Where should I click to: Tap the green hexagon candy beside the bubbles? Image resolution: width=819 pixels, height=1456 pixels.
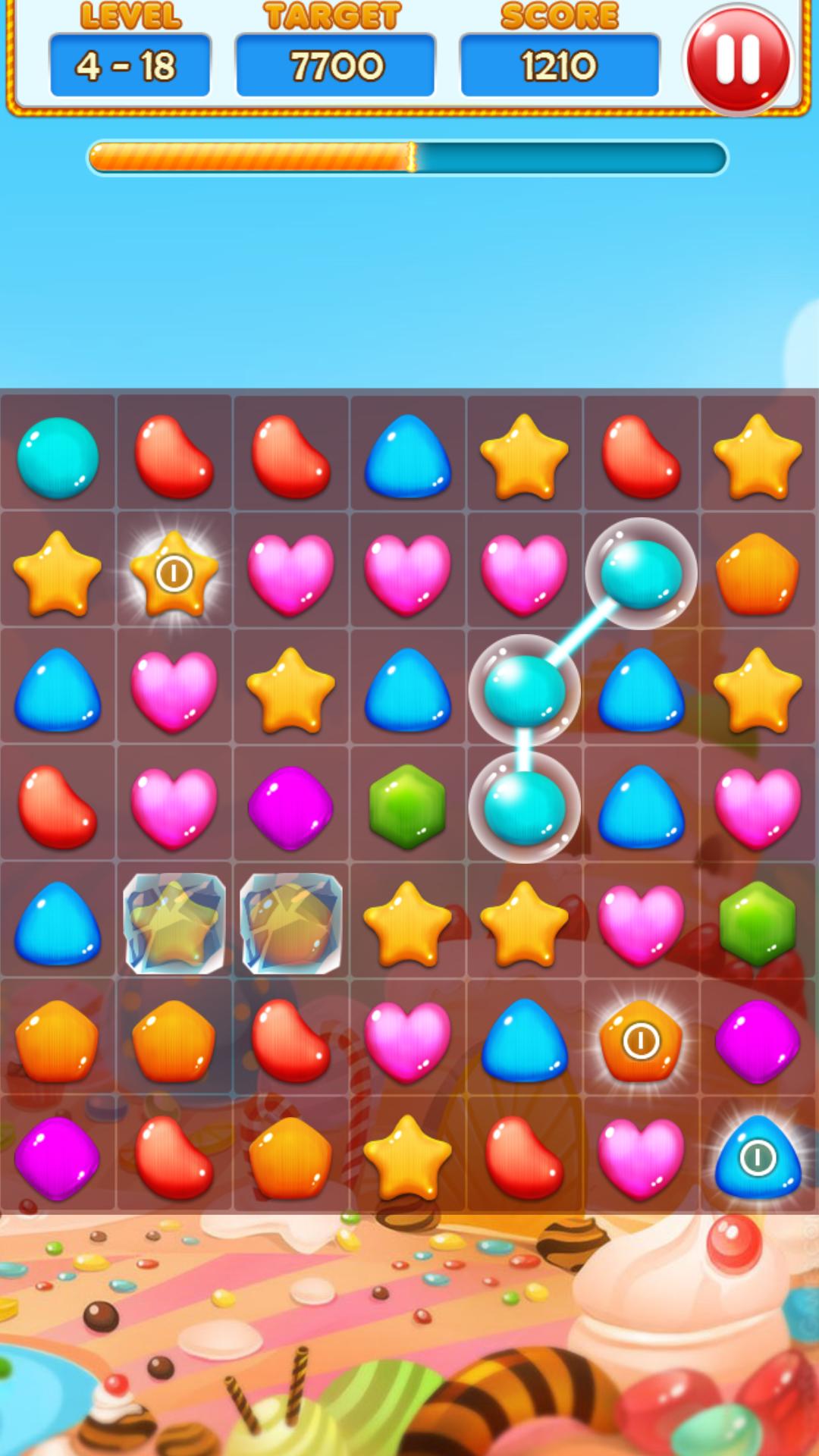tap(407, 808)
